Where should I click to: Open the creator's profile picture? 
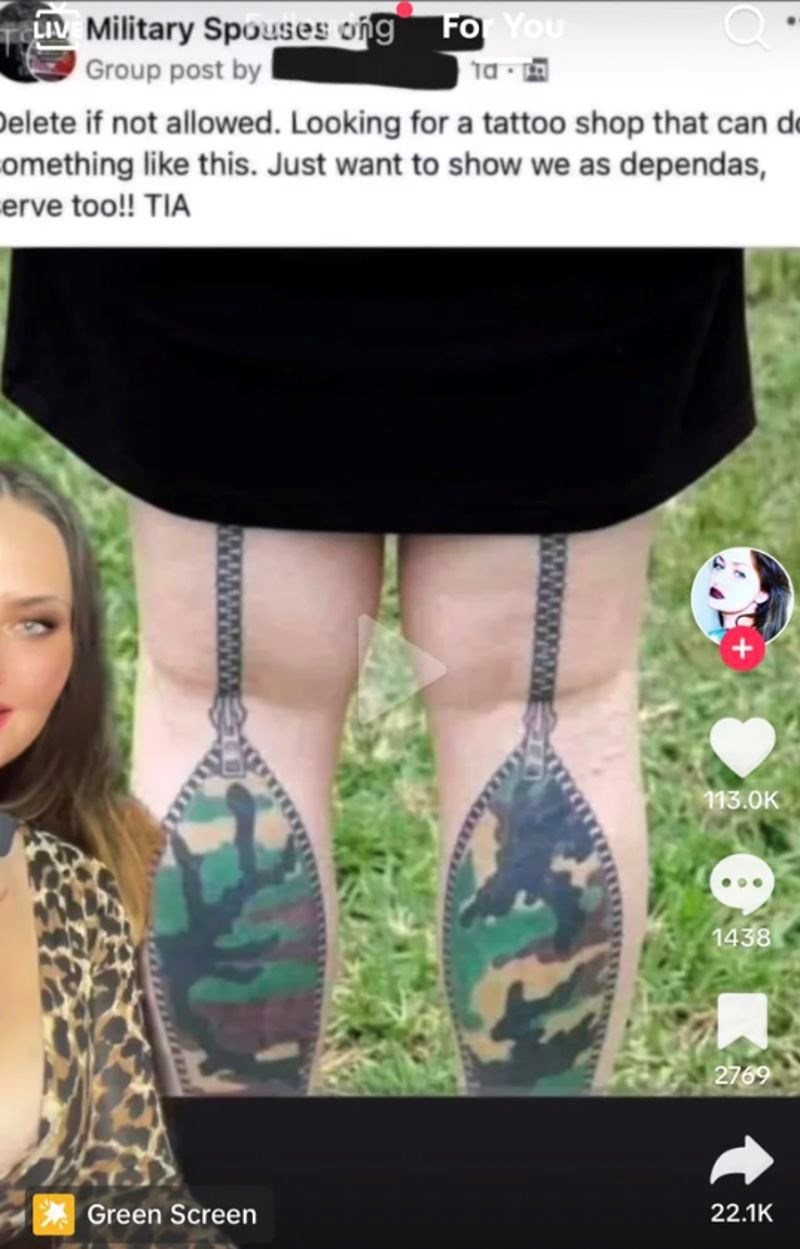(x=741, y=595)
